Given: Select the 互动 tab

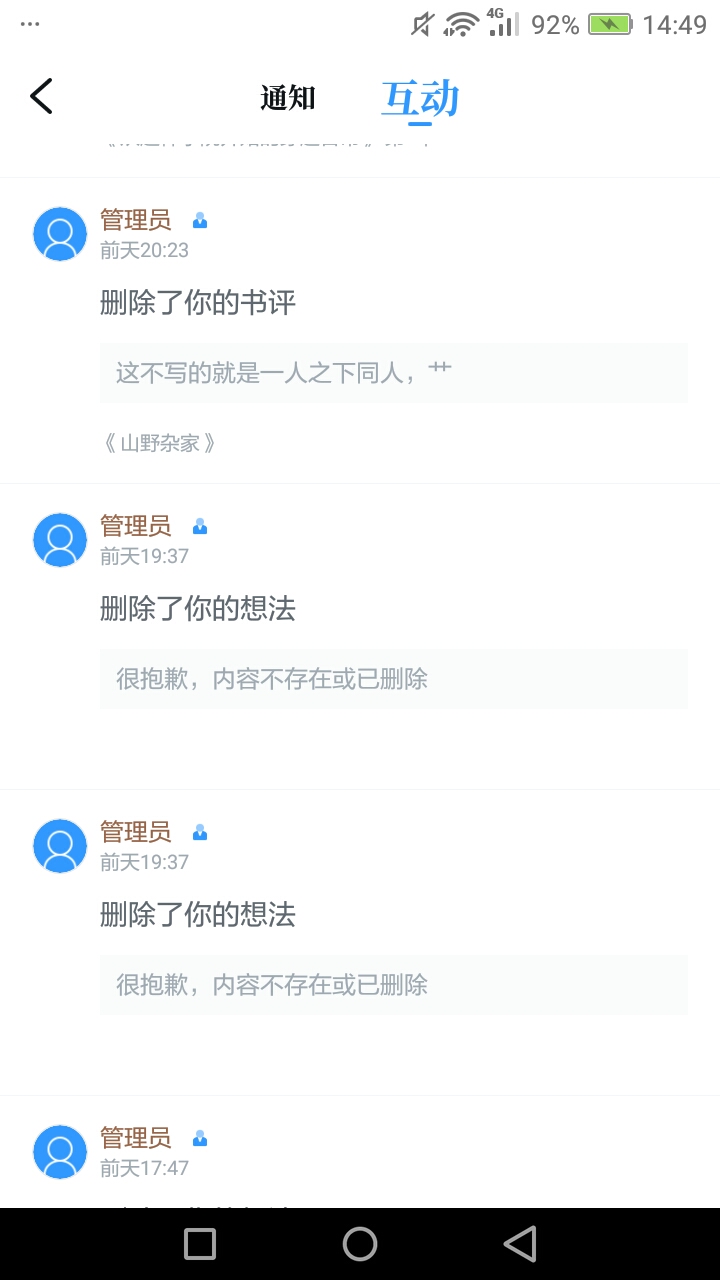Looking at the screenshot, I should [420, 99].
